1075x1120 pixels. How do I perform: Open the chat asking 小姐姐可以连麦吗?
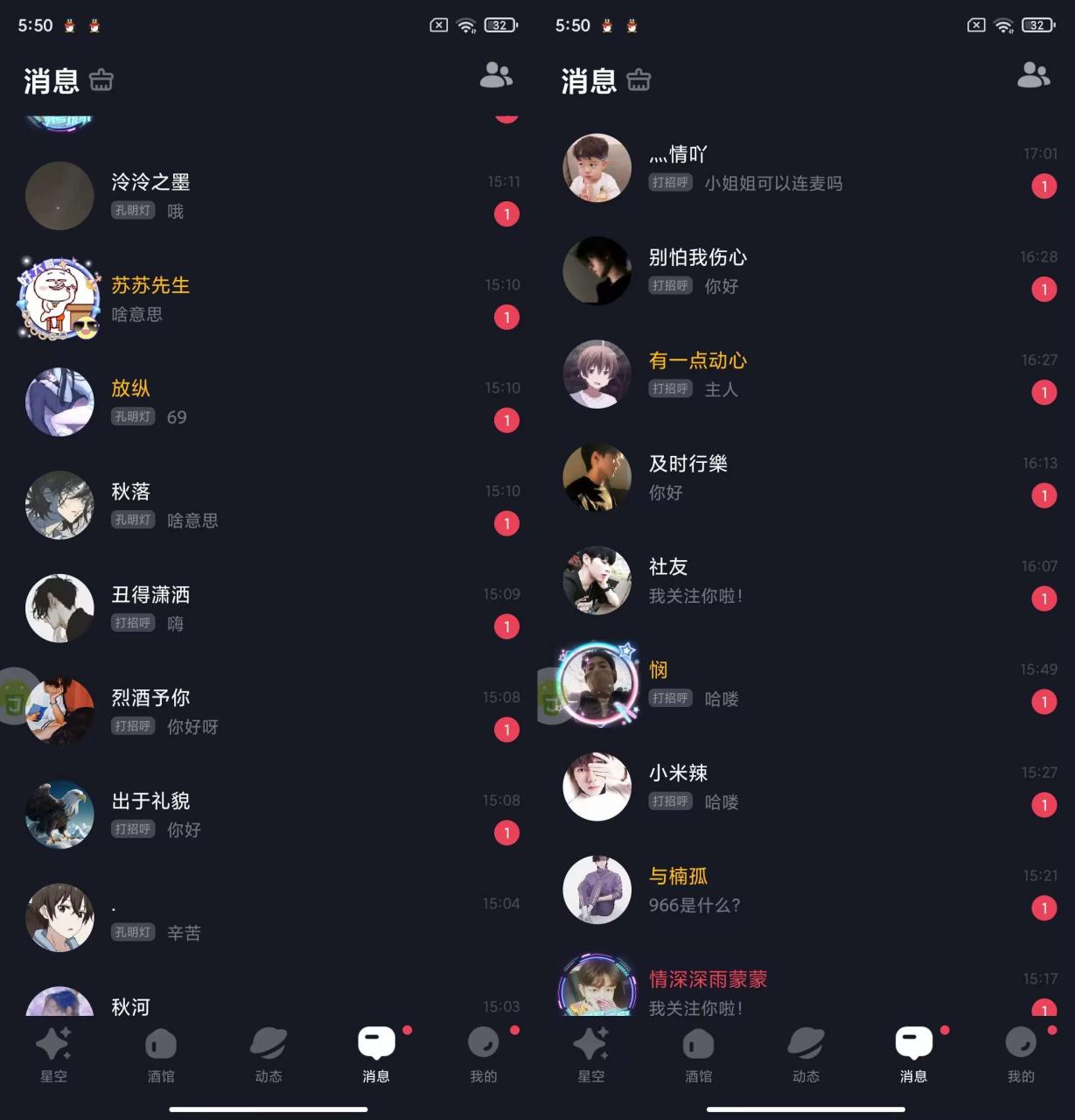click(x=800, y=168)
